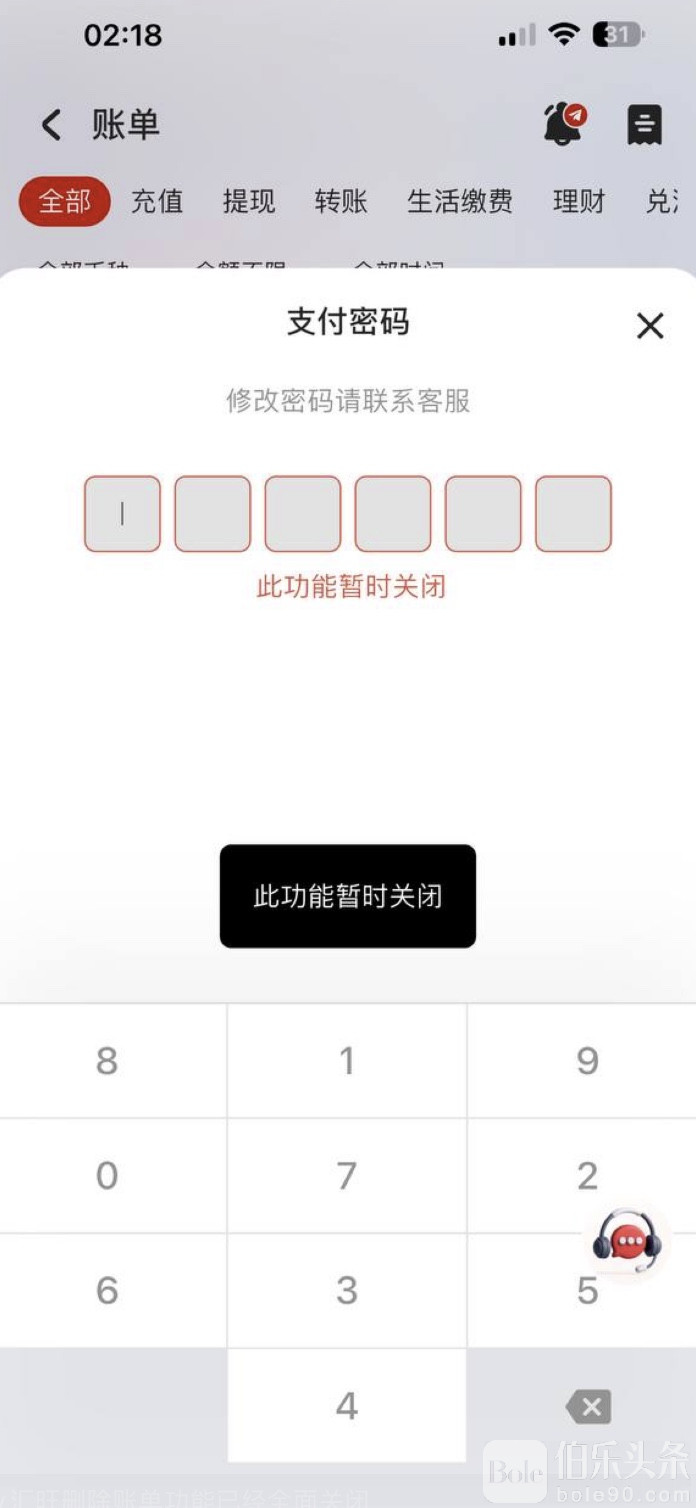The height and width of the screenshot is (1508, 696).
Task: Open the 理财 tab
Action: 579,201
